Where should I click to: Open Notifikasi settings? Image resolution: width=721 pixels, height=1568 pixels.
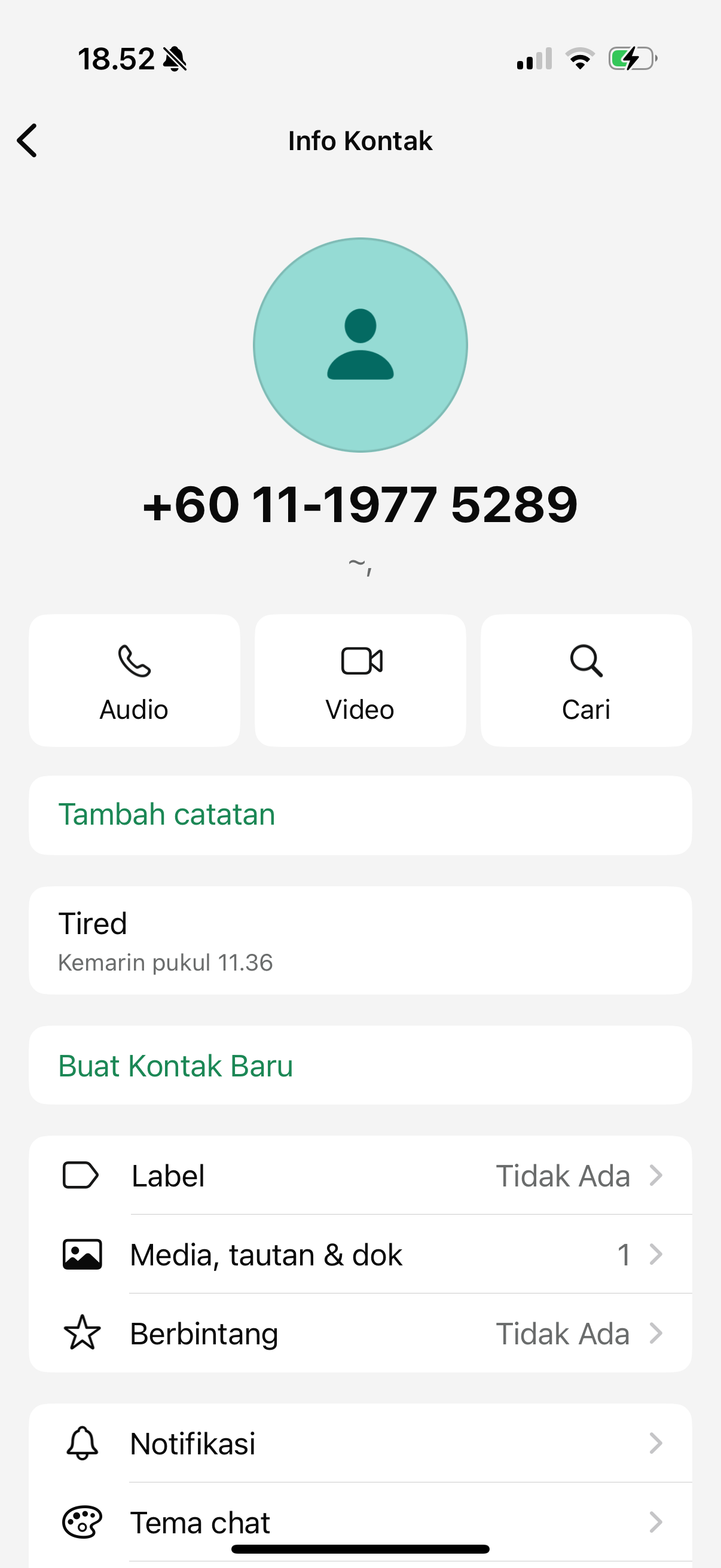[360, 1443]
